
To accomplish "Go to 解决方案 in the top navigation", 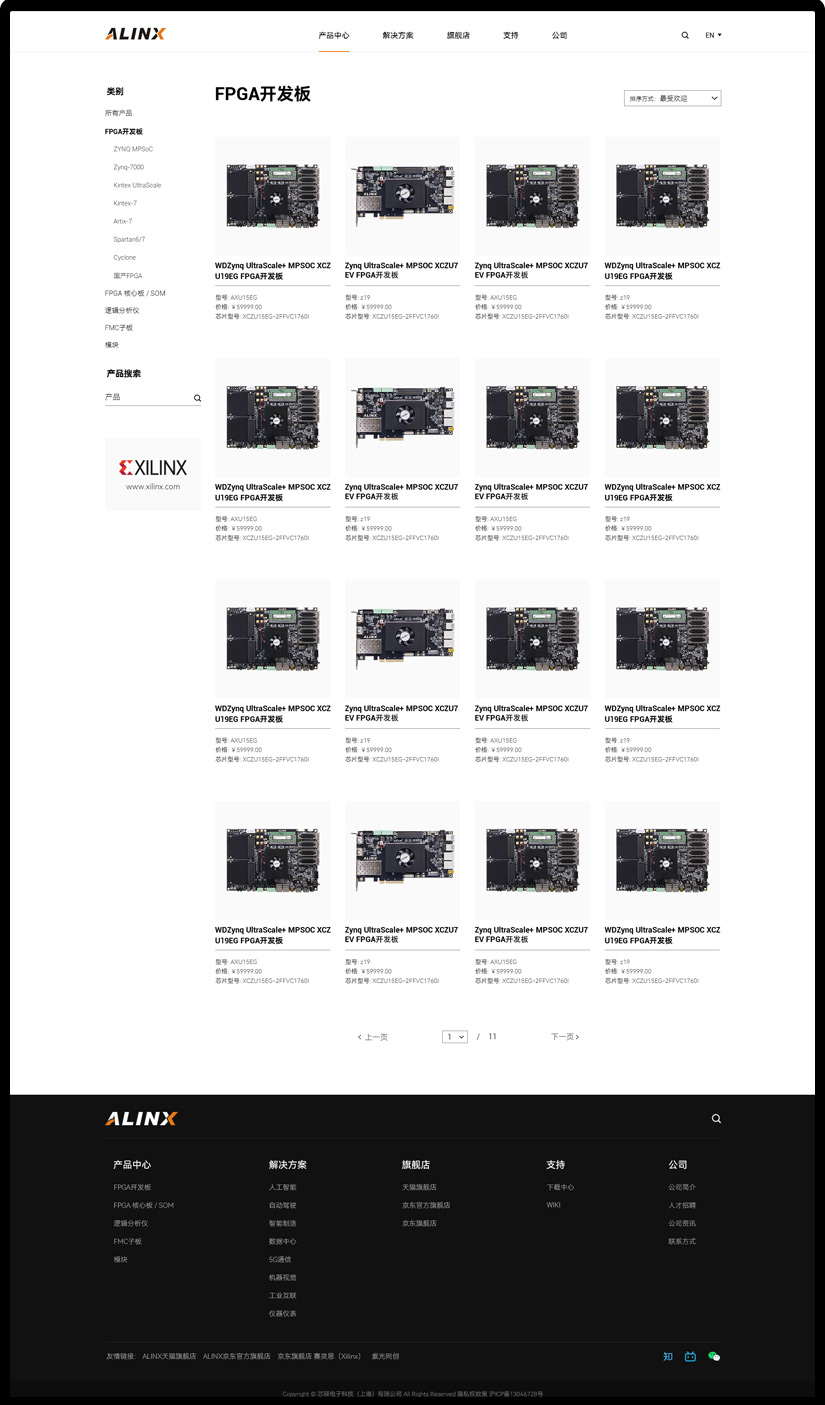I will [397, 35].
